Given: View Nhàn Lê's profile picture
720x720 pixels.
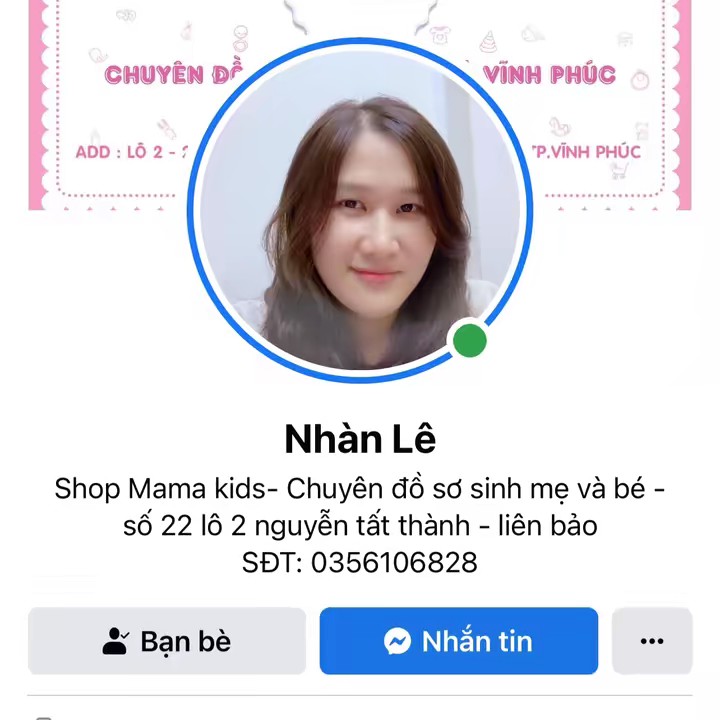Looking at the screenshot, I should 360,212.
